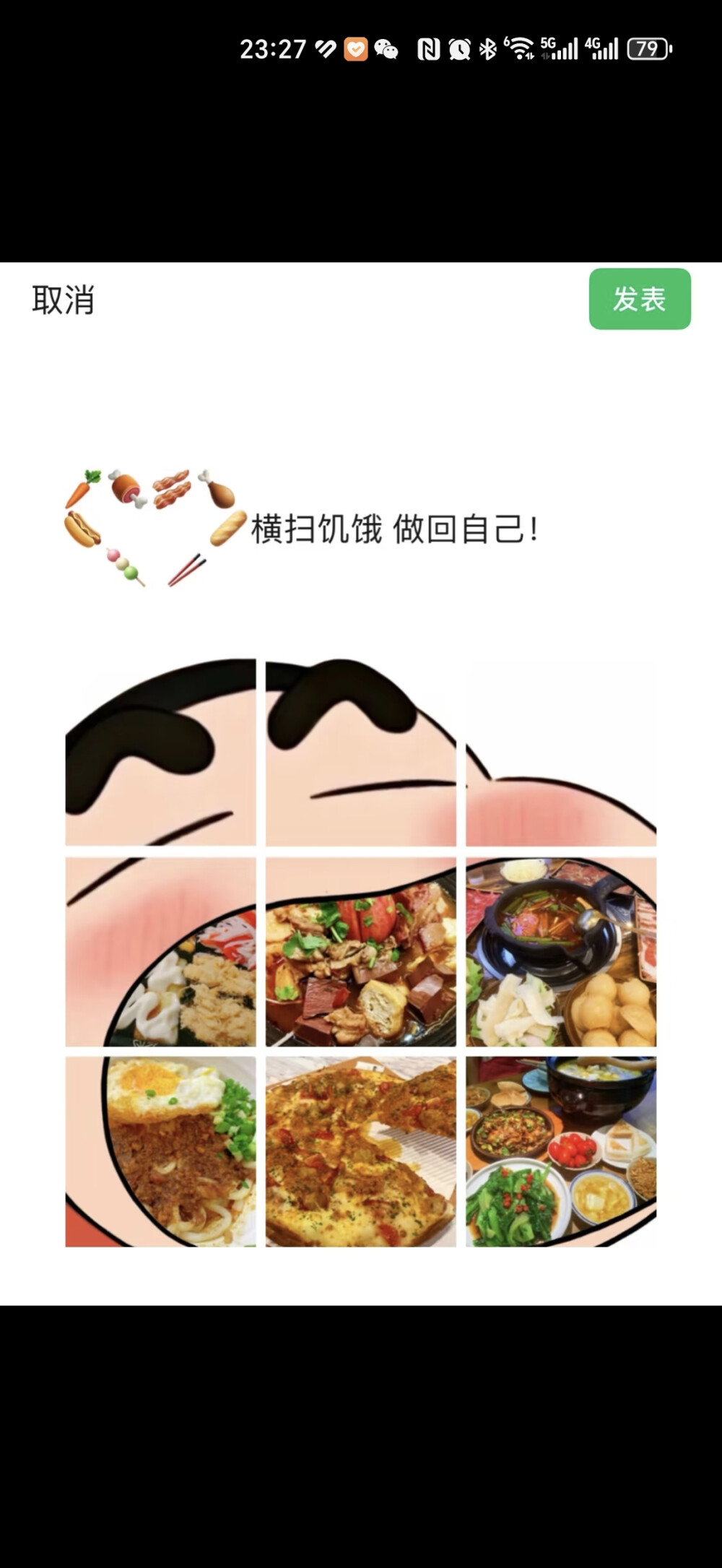This screenshot has width=722, height=1568.
Task: Tap the battery indicator showing 79
Action: [648, 48]
